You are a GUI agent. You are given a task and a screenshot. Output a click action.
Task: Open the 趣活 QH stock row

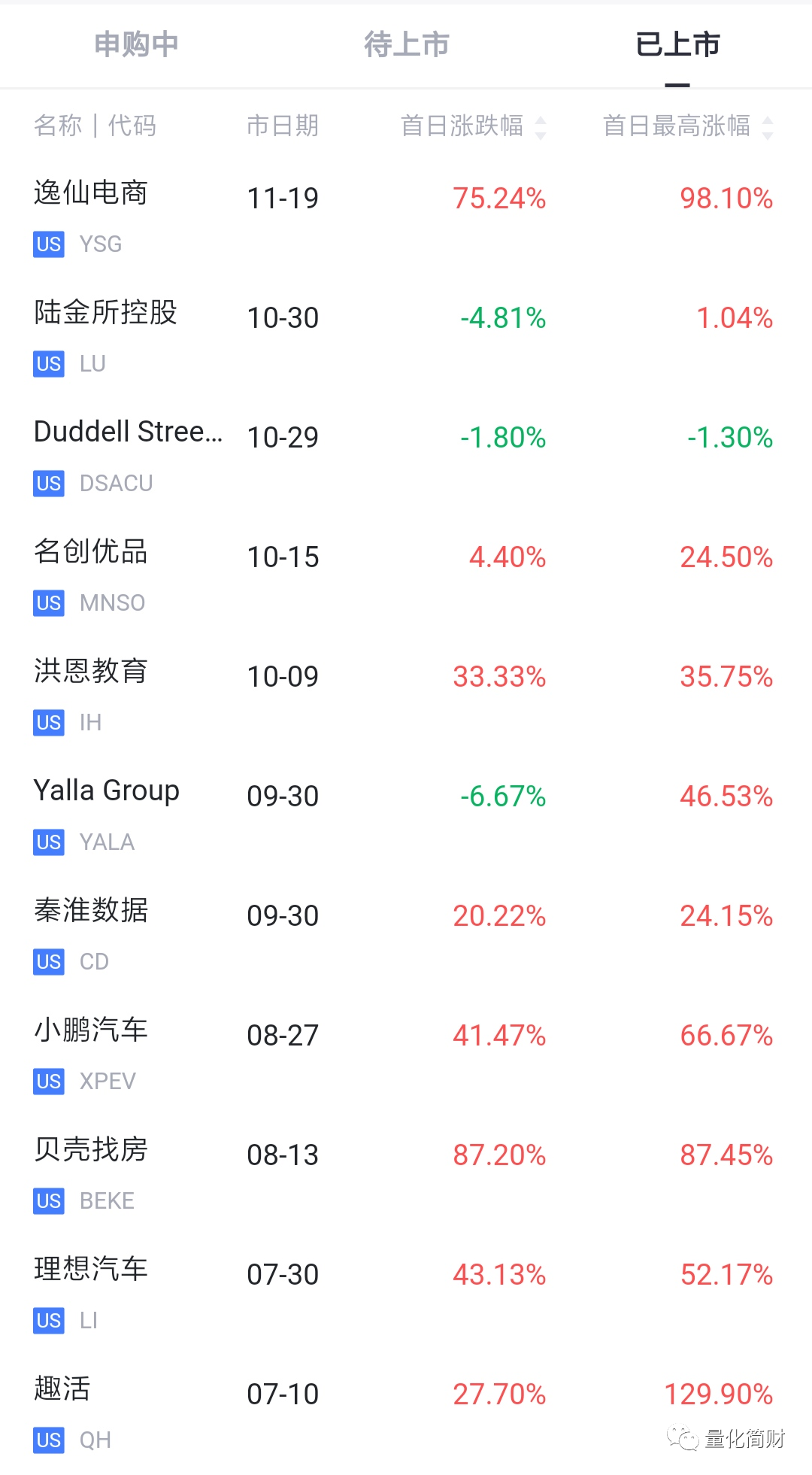point(406,1413)
